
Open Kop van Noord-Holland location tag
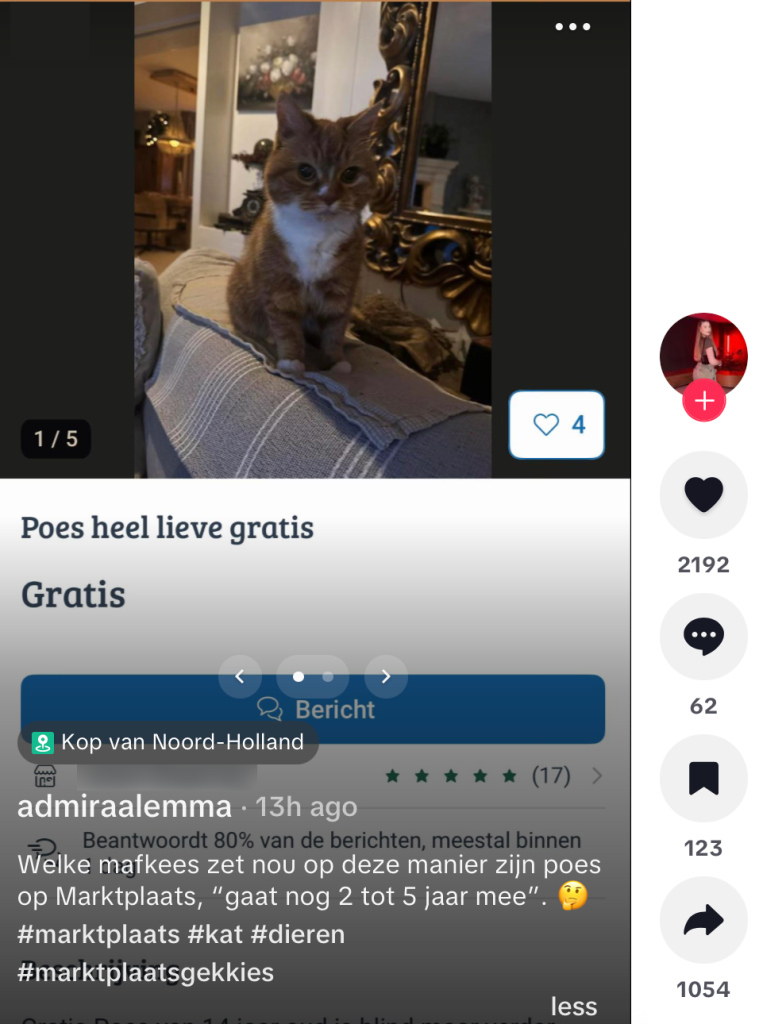coord(168,743)
